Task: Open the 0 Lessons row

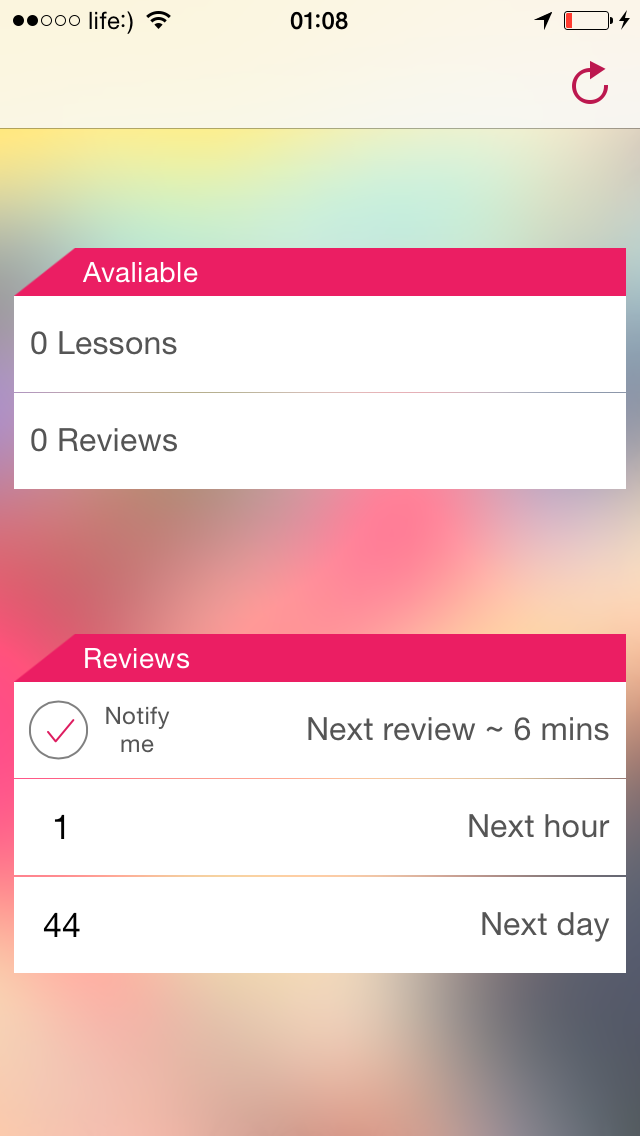Action: point(320,344)
